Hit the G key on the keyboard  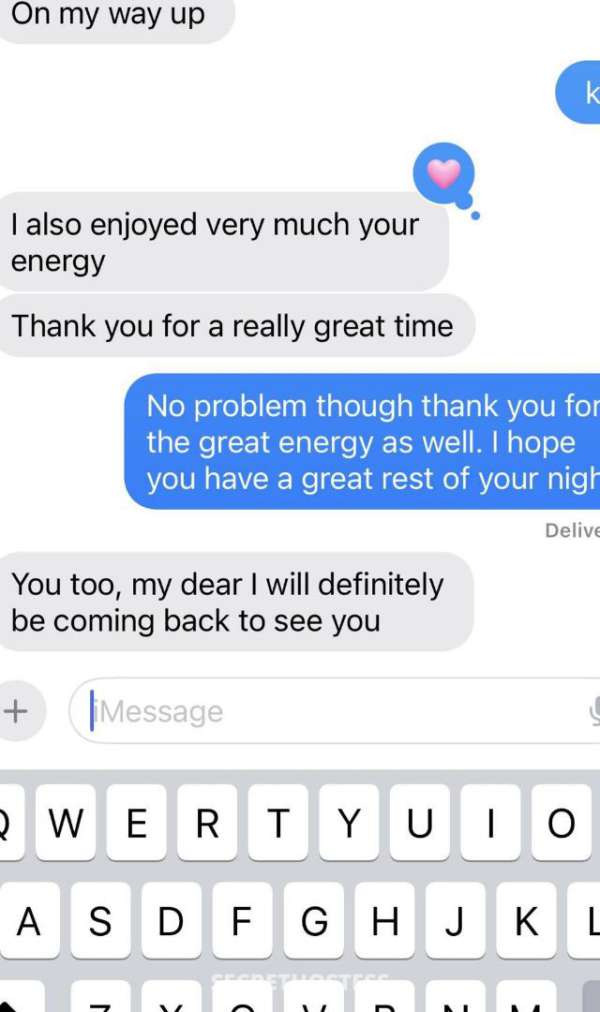coord(314,921)
